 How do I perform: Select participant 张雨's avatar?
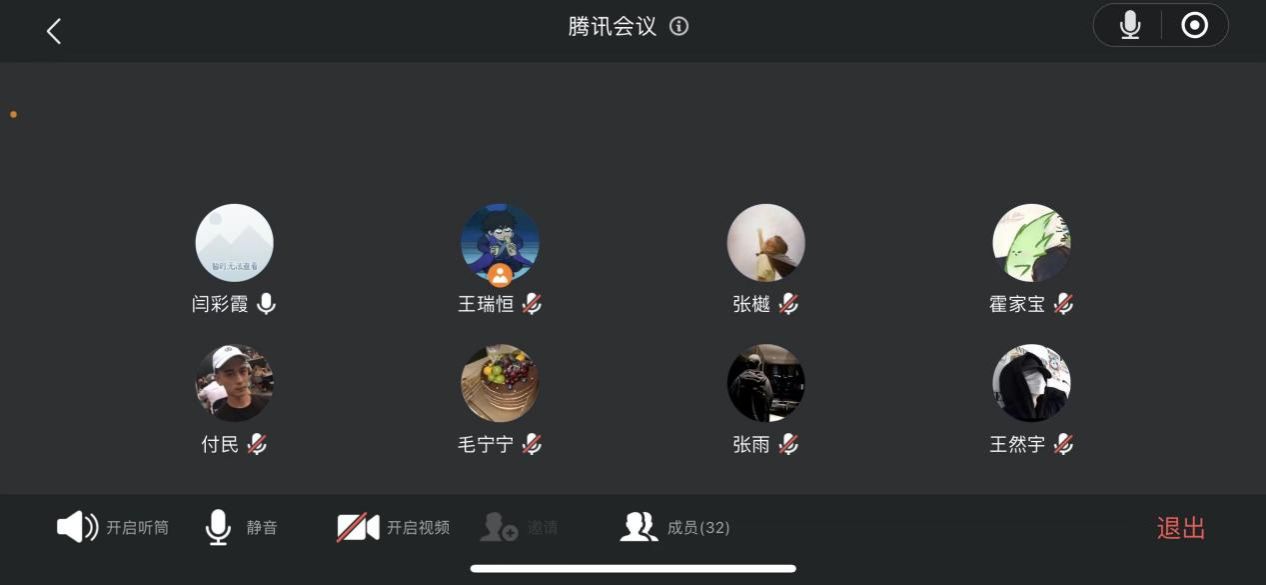pos(765,383)
